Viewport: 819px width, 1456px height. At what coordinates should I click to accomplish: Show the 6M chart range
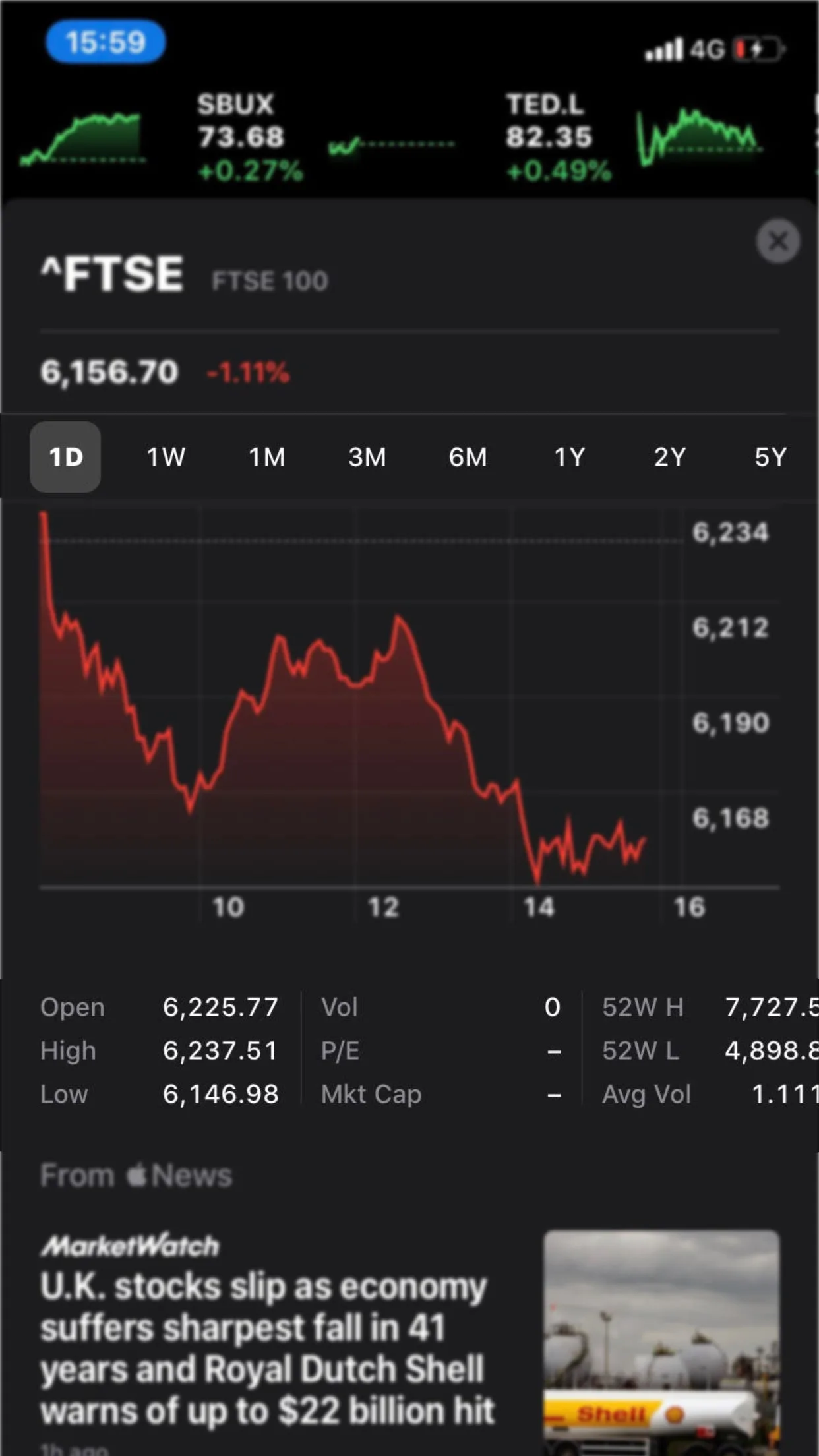(x=468, y=457)
